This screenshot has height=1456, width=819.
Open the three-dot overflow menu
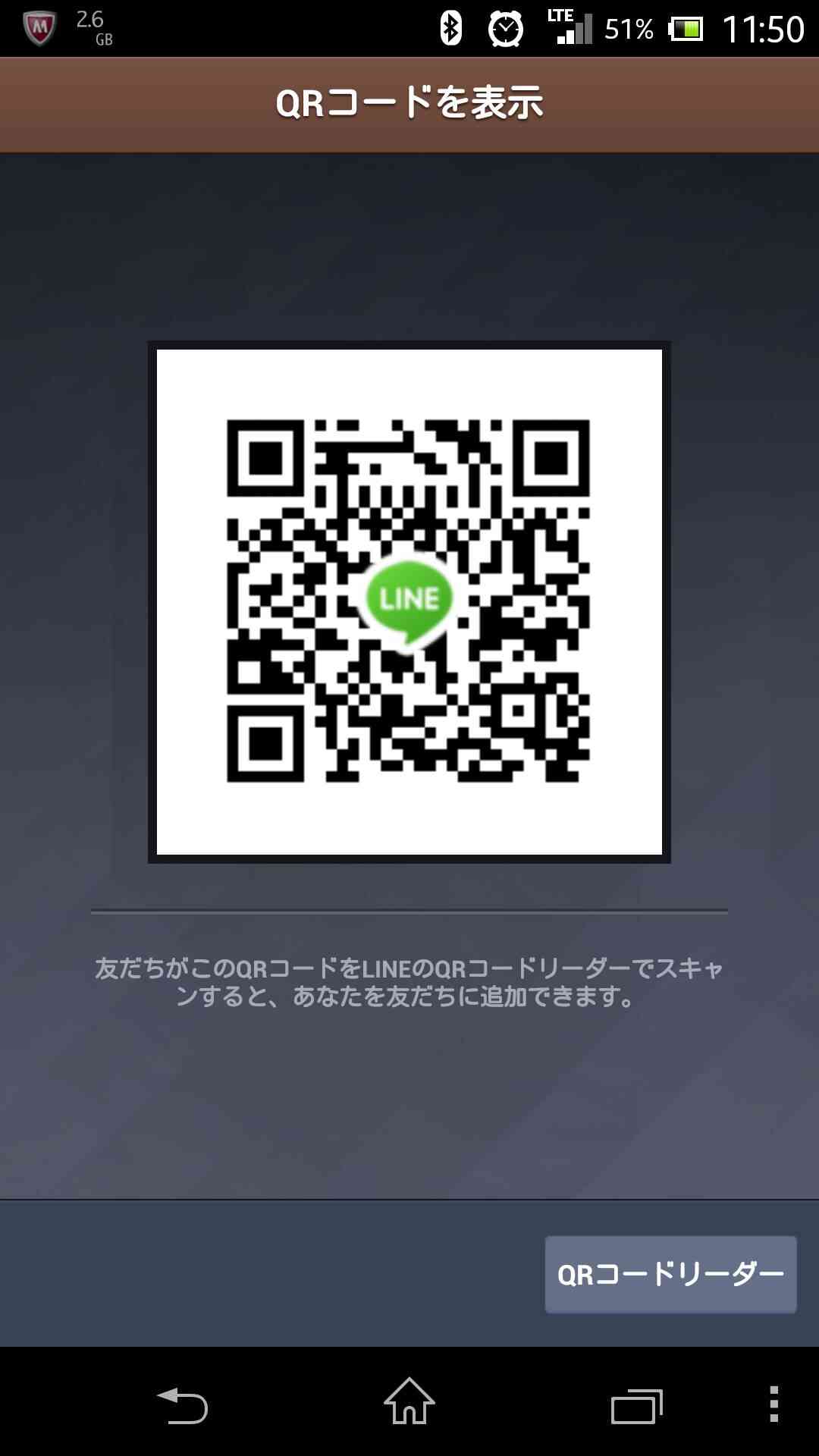(x=773, y=1404)
